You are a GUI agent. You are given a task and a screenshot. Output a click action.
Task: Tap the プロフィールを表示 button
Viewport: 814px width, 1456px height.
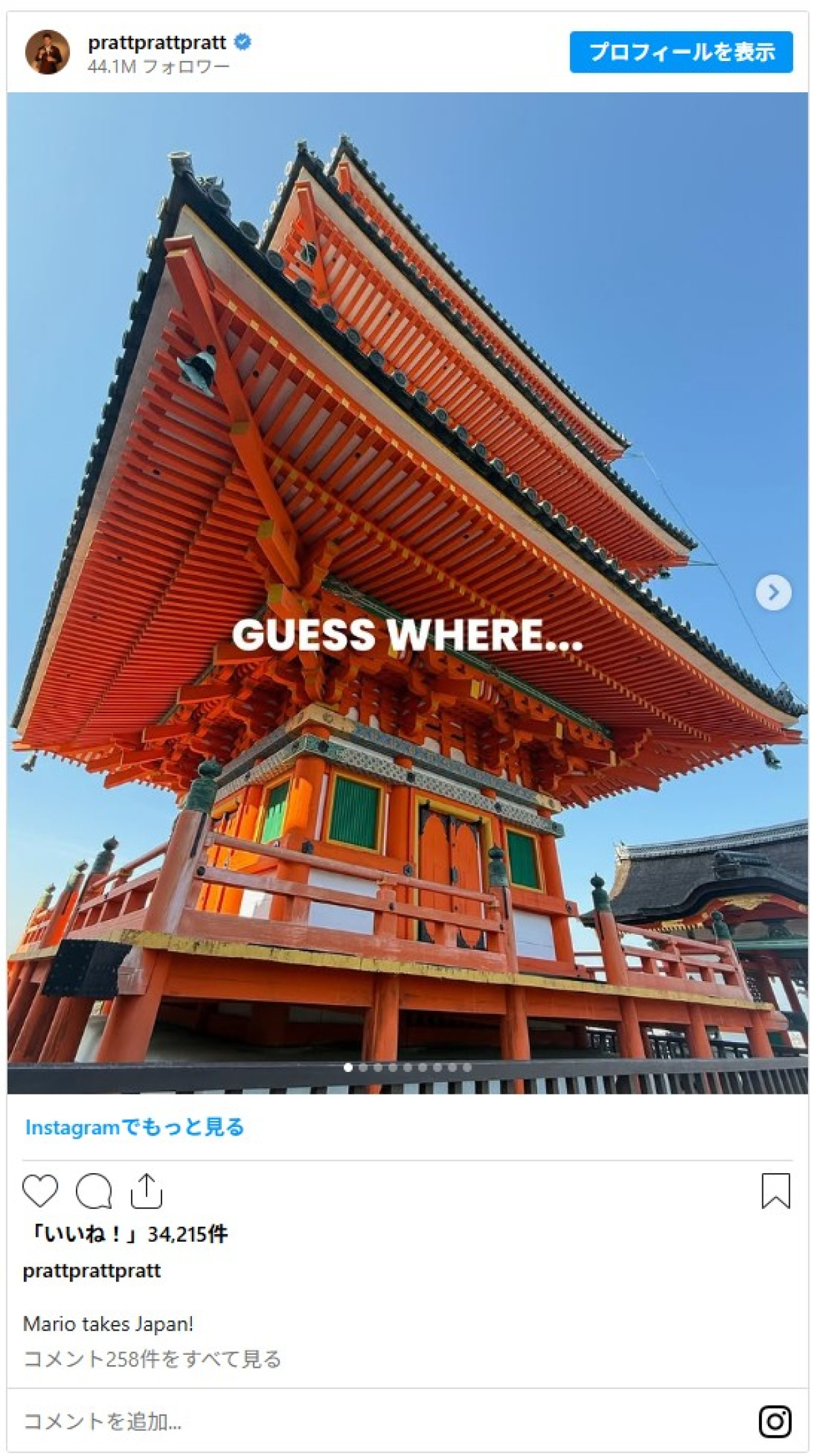[x=681, y=52]
